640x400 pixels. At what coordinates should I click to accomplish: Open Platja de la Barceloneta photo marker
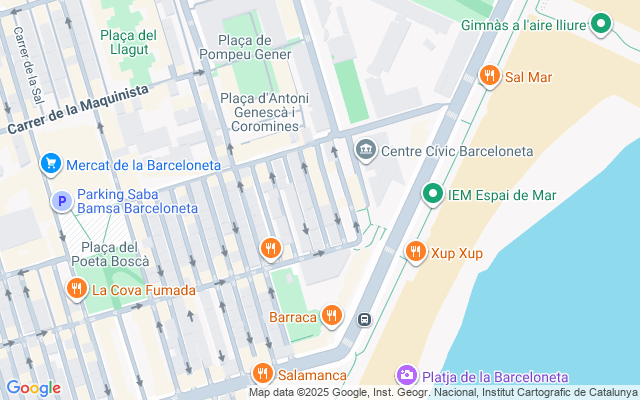tap(406, 376)
